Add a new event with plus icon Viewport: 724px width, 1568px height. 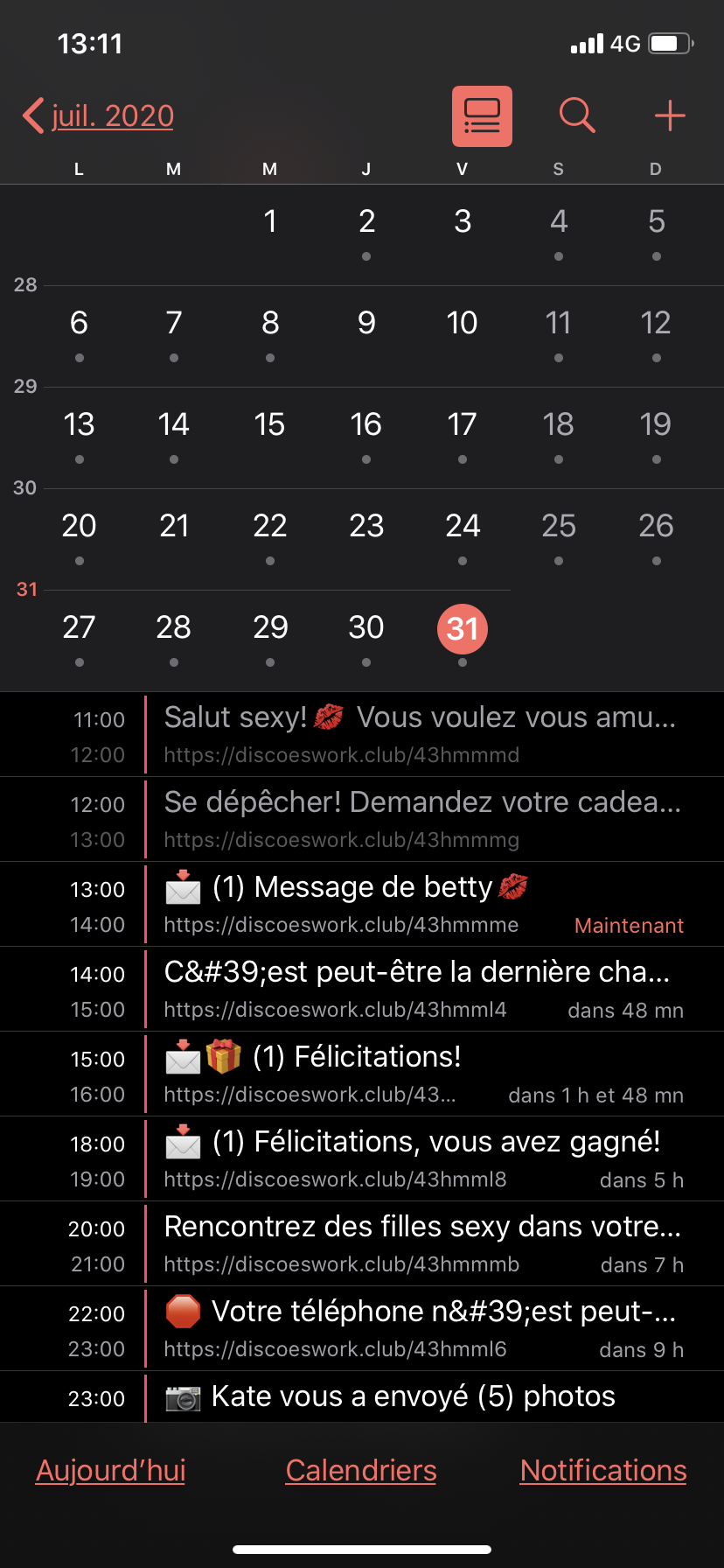[670, 115]
